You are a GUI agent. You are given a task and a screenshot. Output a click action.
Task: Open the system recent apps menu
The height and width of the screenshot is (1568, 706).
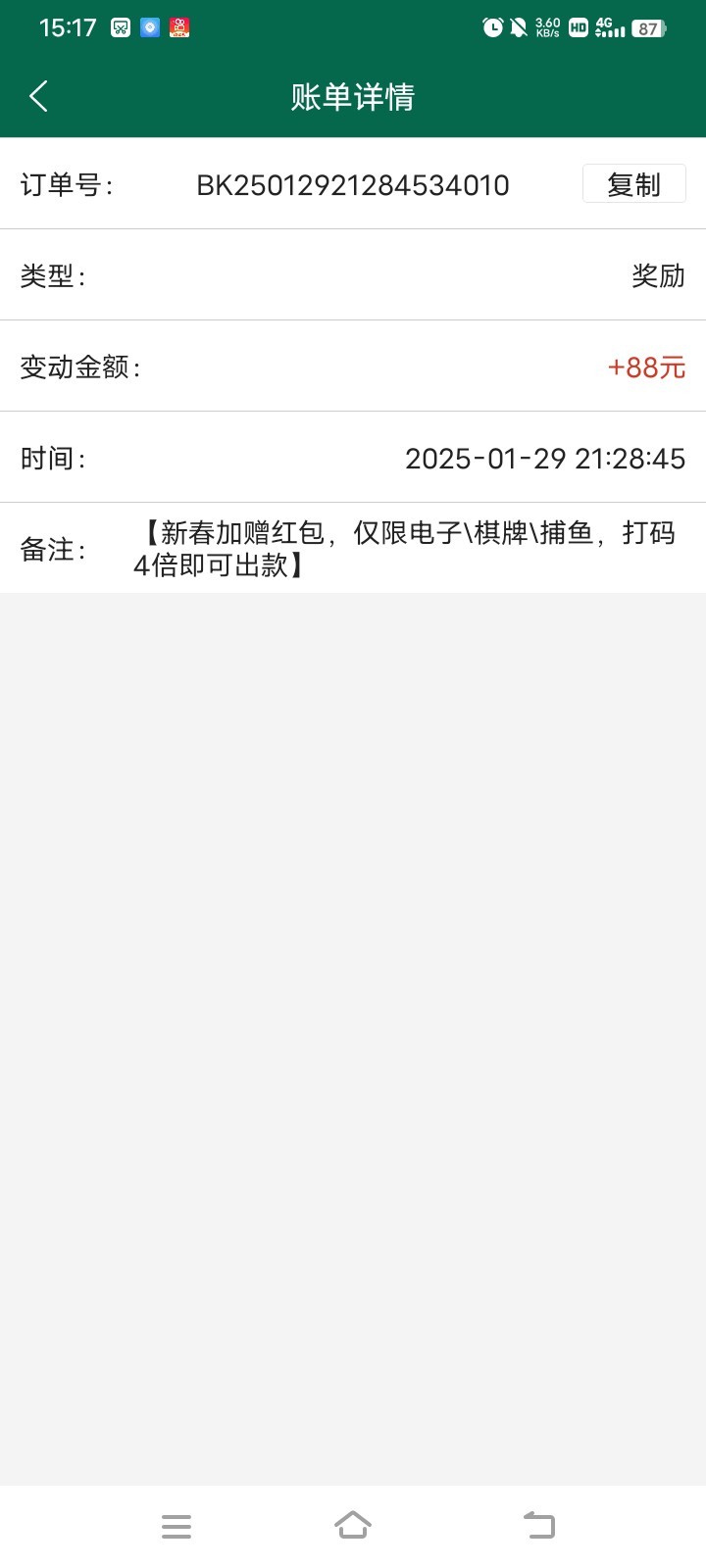176,1526
